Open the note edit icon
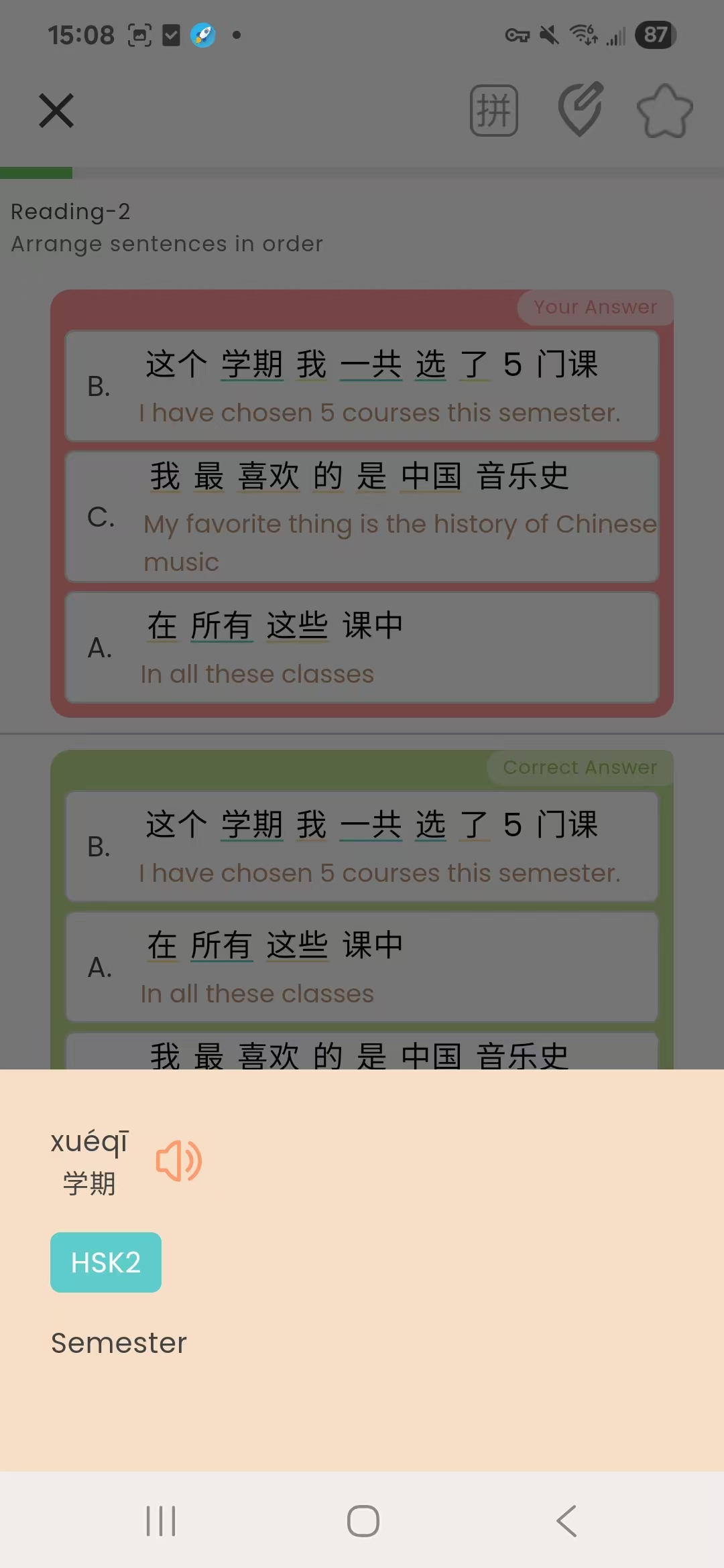The image size is (724, 1568). [581, 109]
